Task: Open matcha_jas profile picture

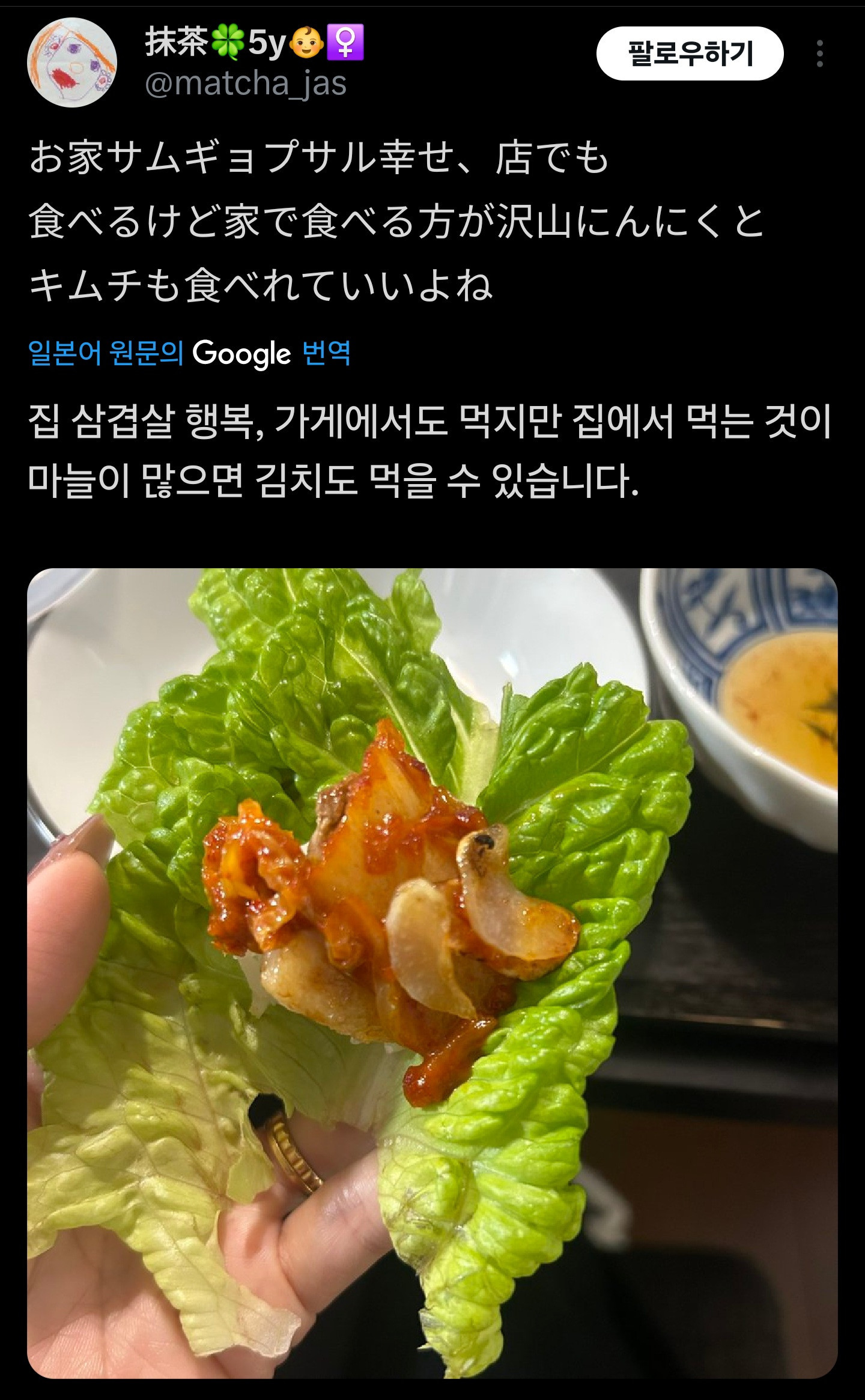Action: 73,62
